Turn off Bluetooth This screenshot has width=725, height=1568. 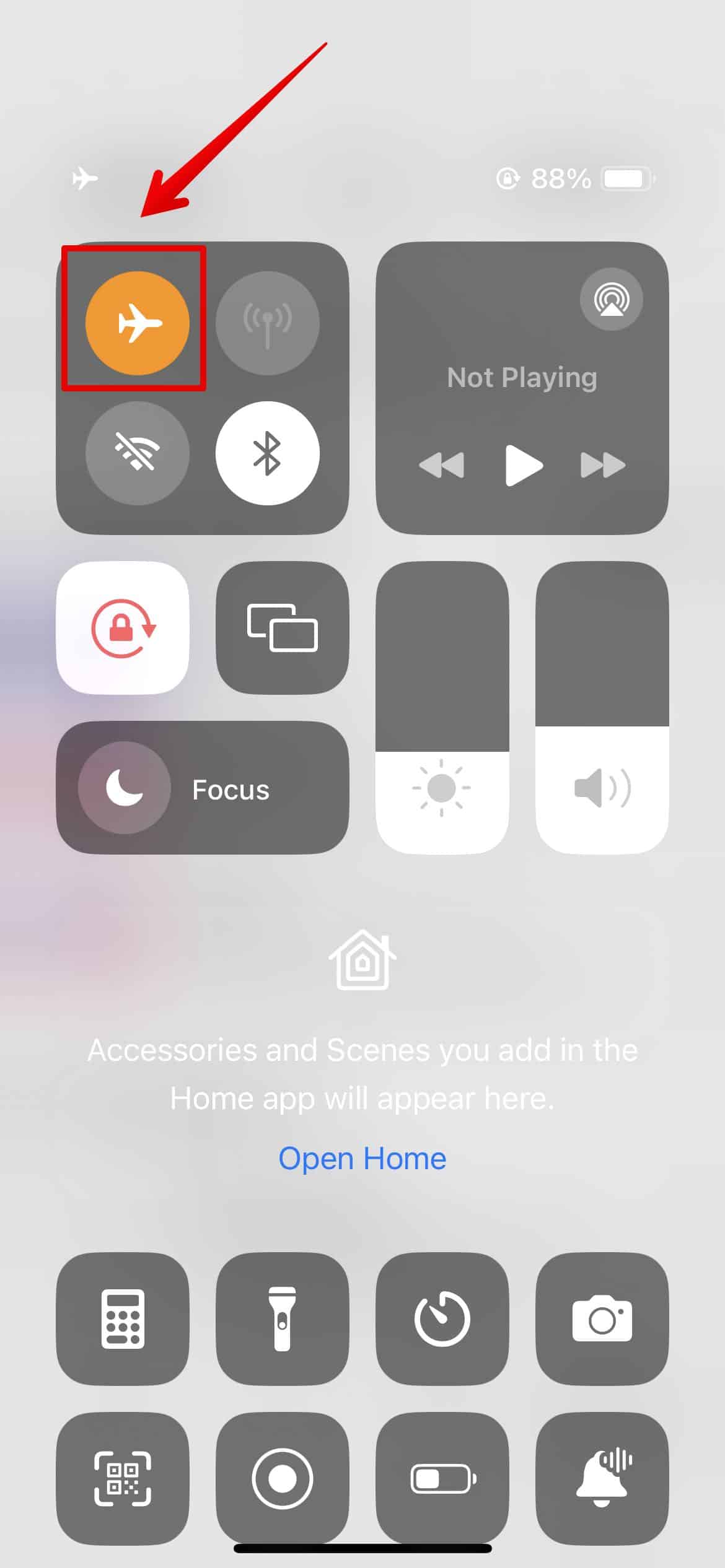click(267, 453)
